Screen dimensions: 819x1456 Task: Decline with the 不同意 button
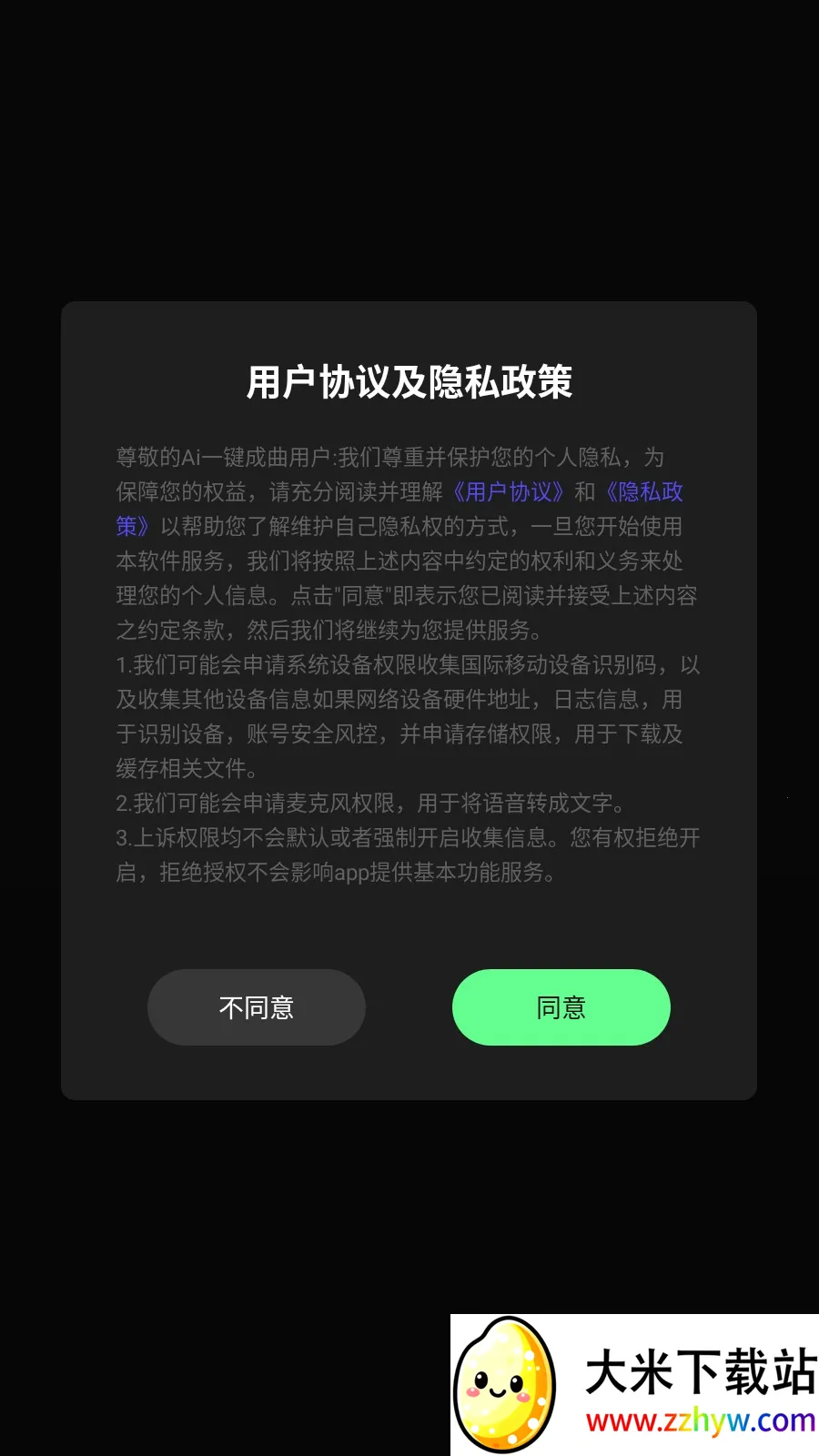pos(256,1007)
